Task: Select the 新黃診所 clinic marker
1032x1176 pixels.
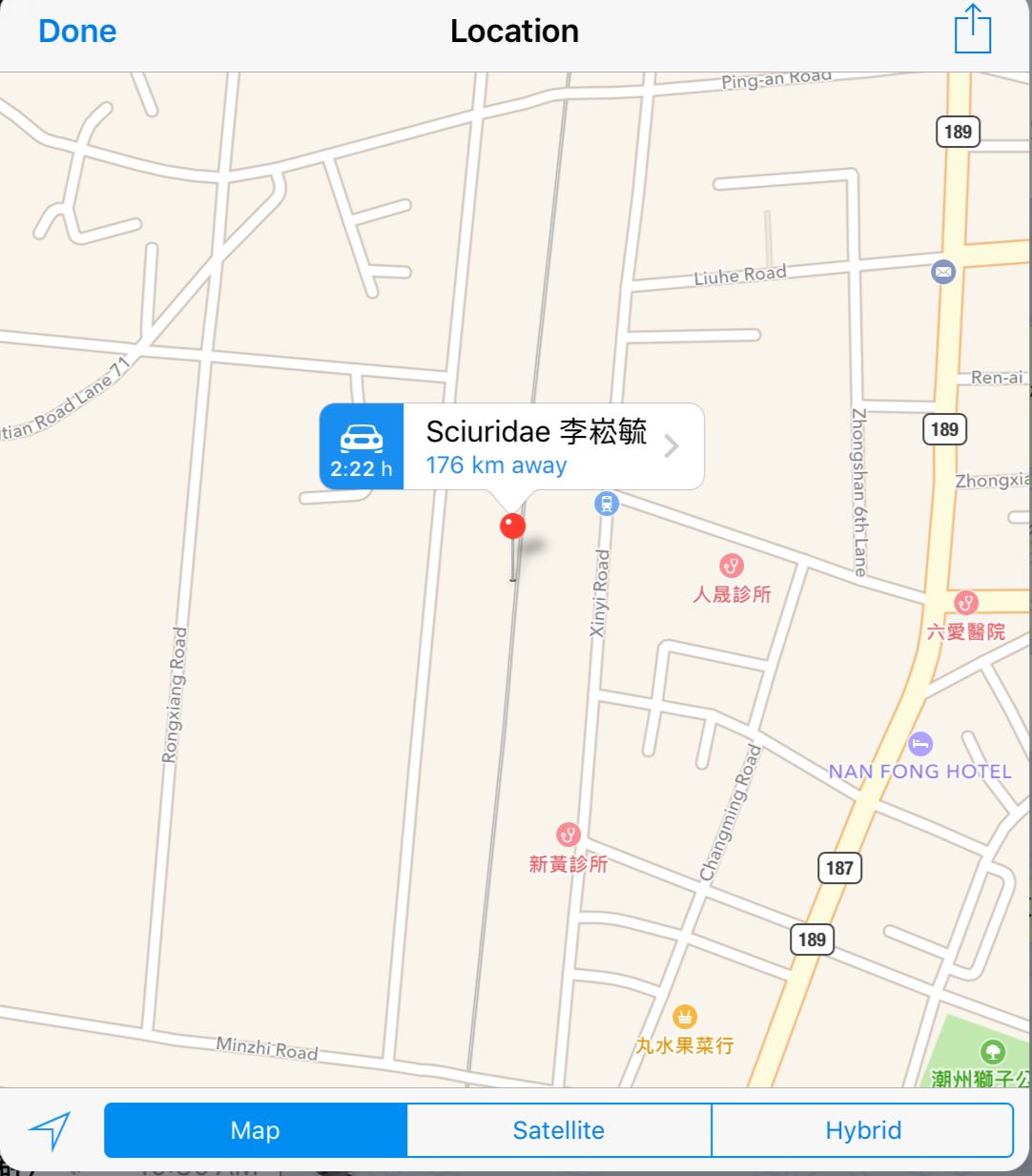Action: [x=568, y=836]
